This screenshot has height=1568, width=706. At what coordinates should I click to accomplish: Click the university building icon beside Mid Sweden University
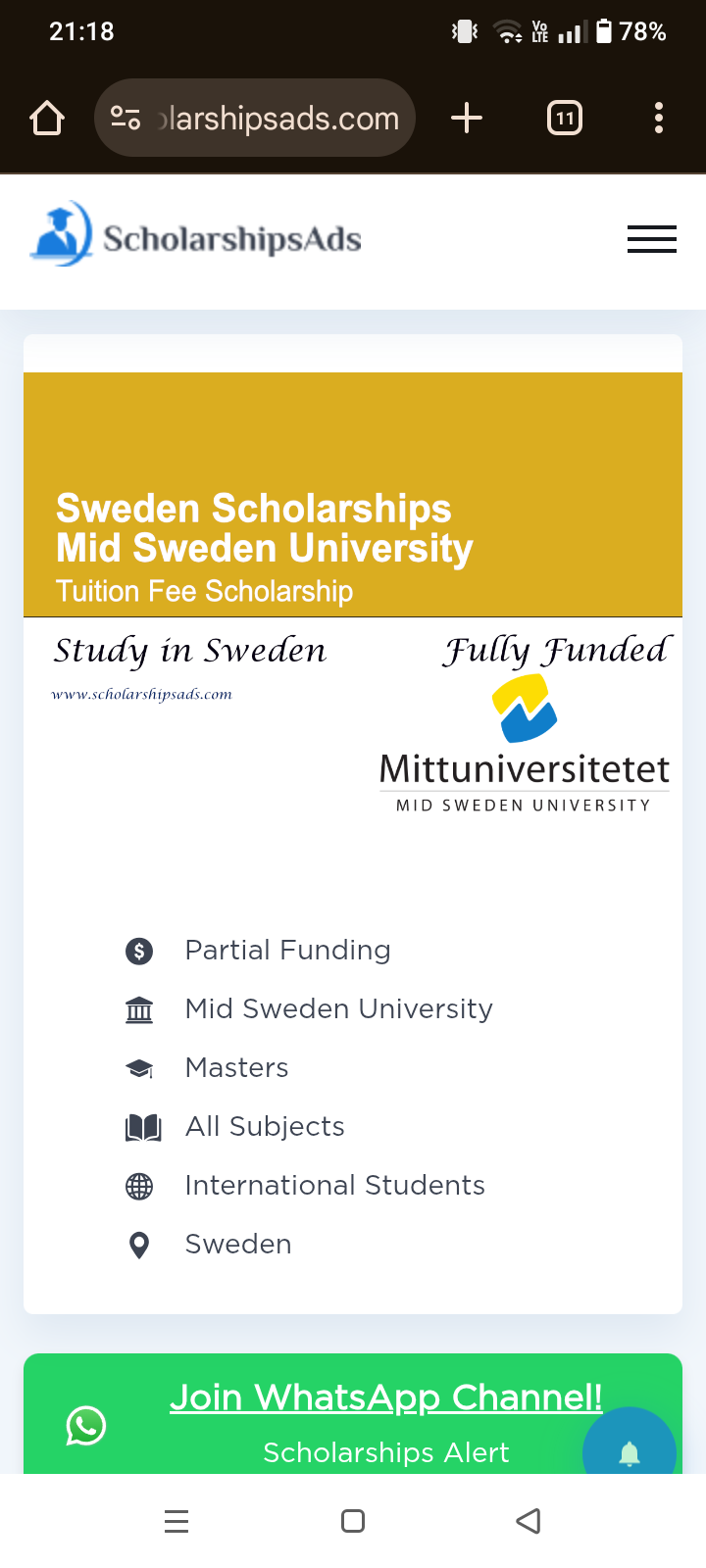138,1009
